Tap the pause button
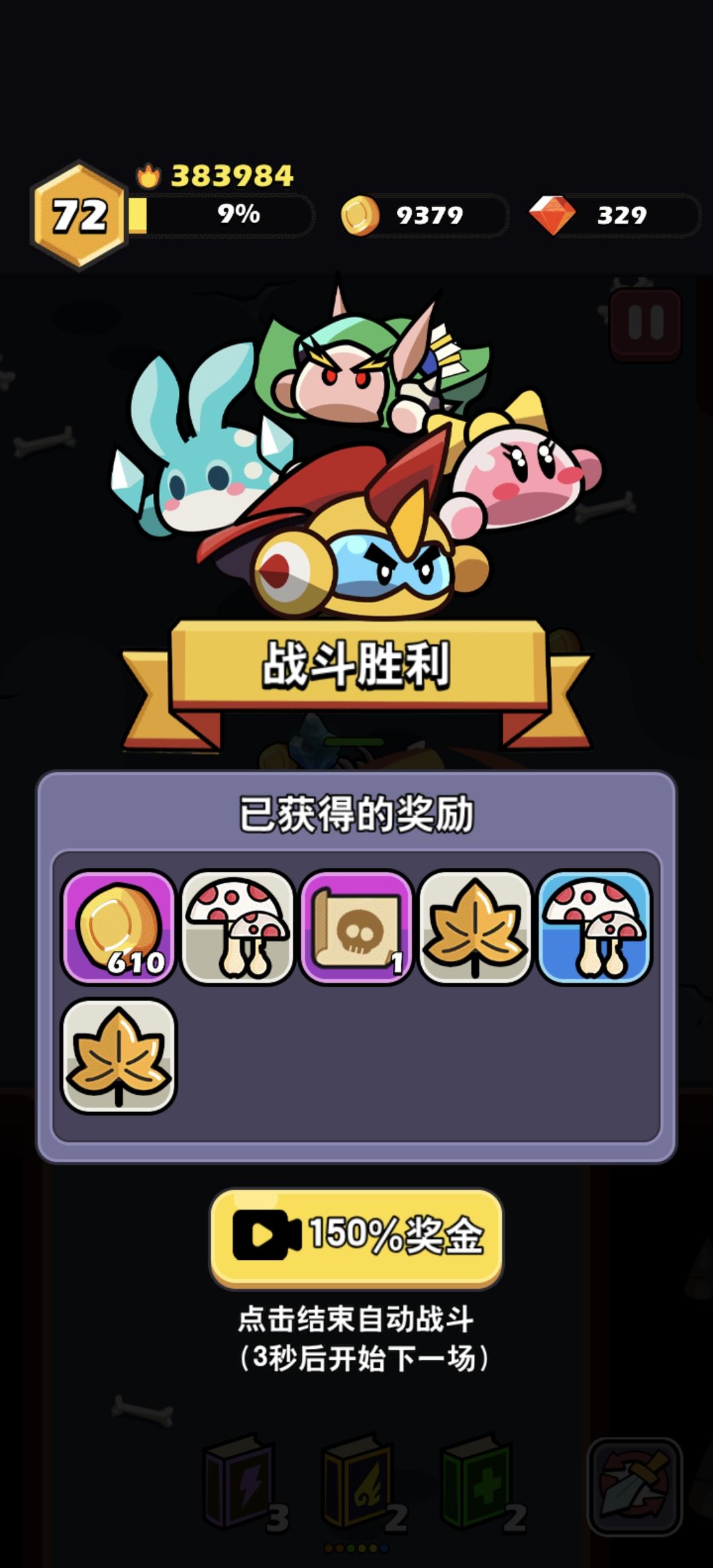The width and height of the screenshot is (713, 1568). click(x=646, y=324)
